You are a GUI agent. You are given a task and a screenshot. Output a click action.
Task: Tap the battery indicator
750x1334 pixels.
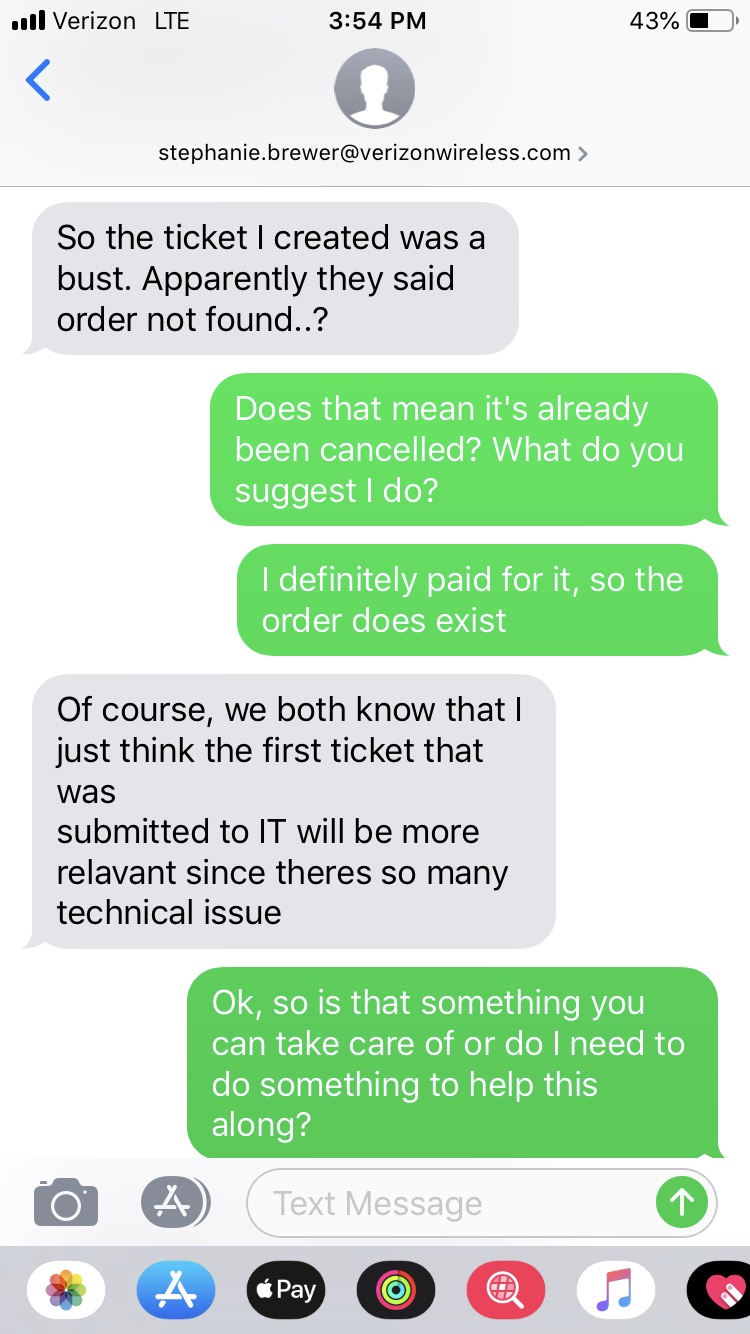(706, 19)
